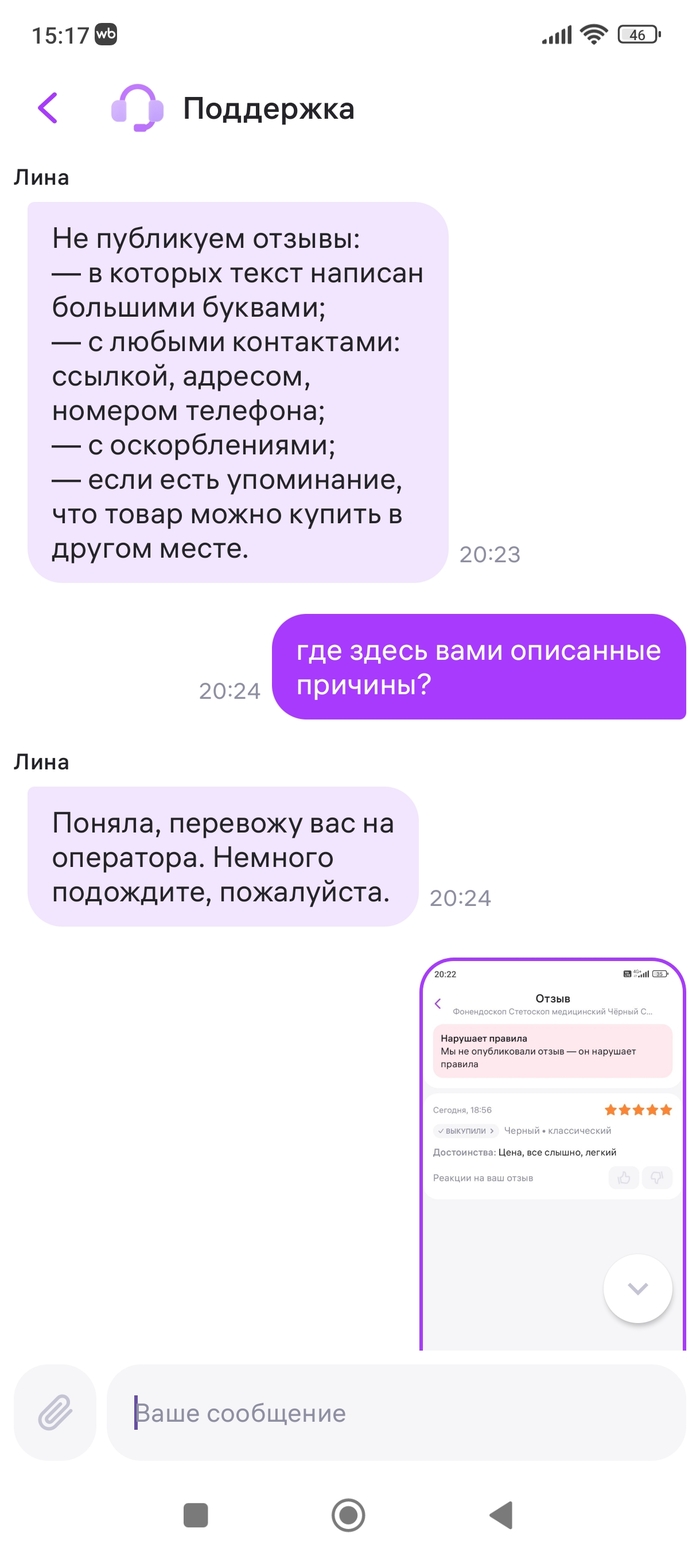Attach a file with the paperclip icon
The width and height of the screenshot is (700, 1556).
(55, 1412)
